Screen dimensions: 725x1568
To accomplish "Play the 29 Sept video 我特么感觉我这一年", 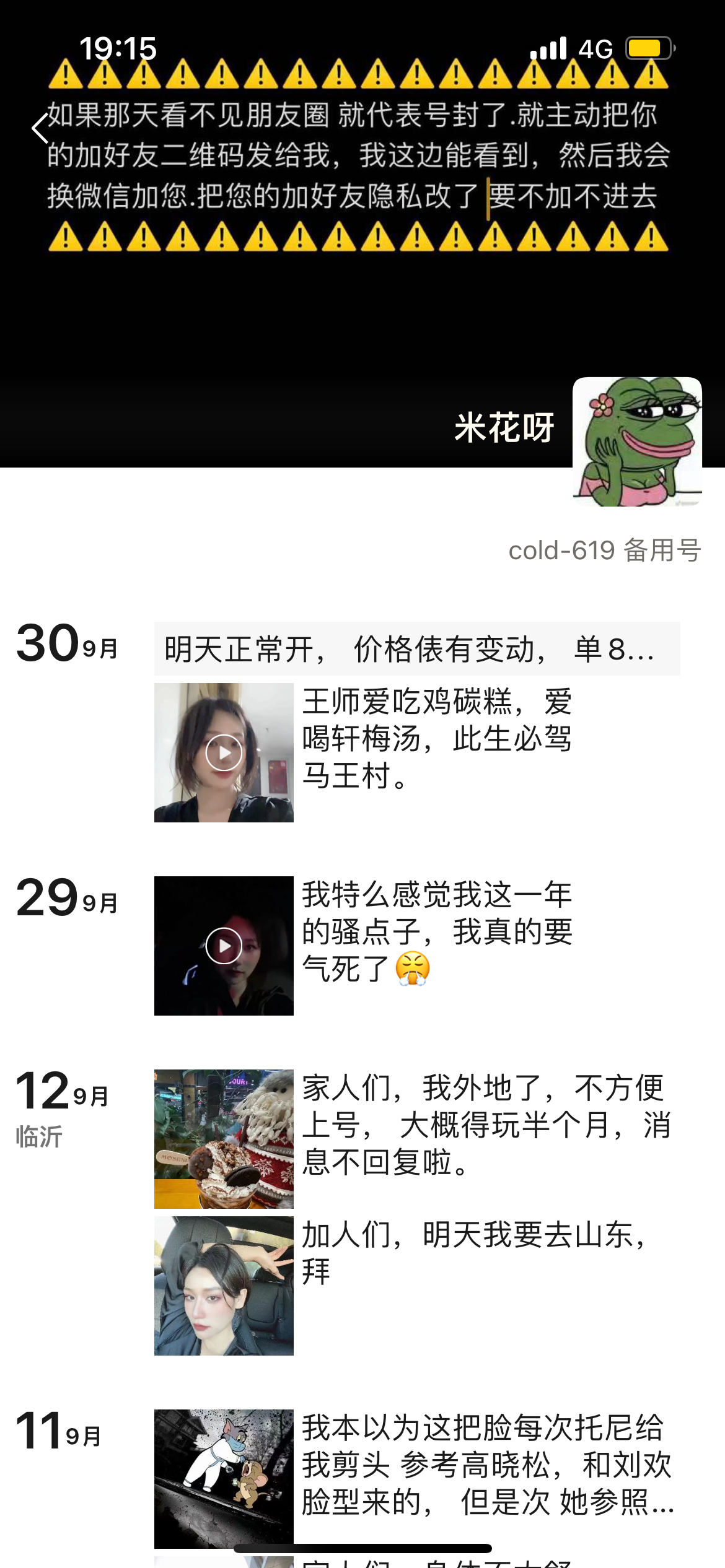I will pos(224,946).
